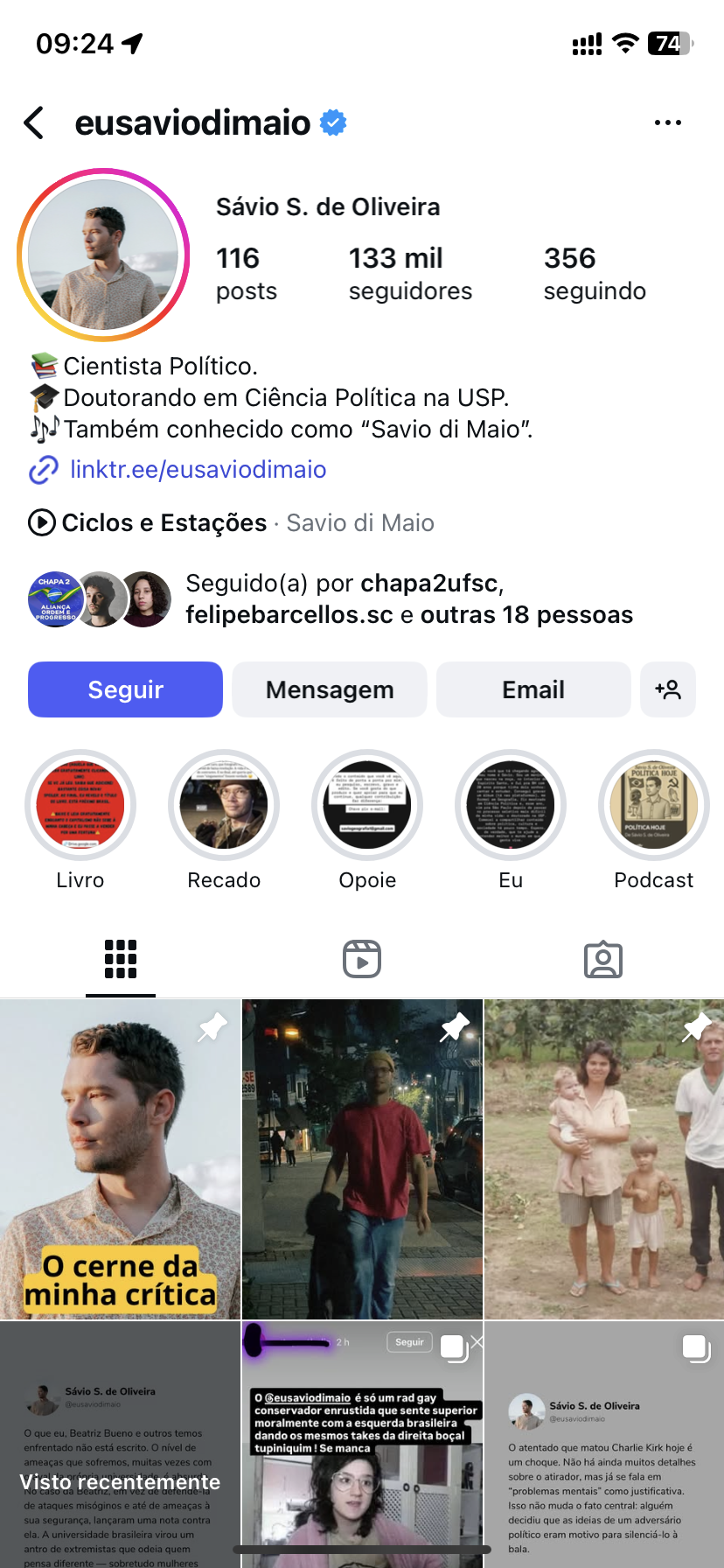Send a message with Mensagem
Viewport: 724px width, 1568px height.
(330, 689)
